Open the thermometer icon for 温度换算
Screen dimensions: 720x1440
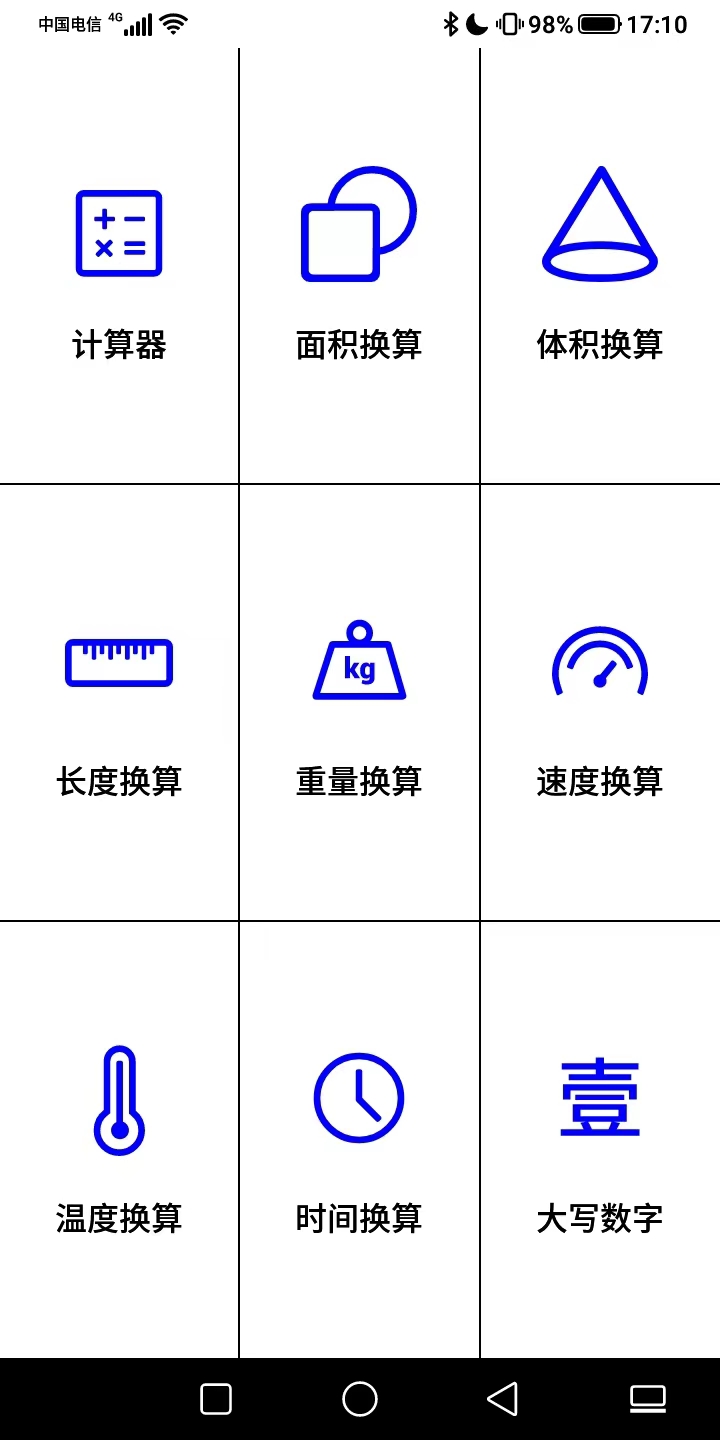click(118, 1097)
